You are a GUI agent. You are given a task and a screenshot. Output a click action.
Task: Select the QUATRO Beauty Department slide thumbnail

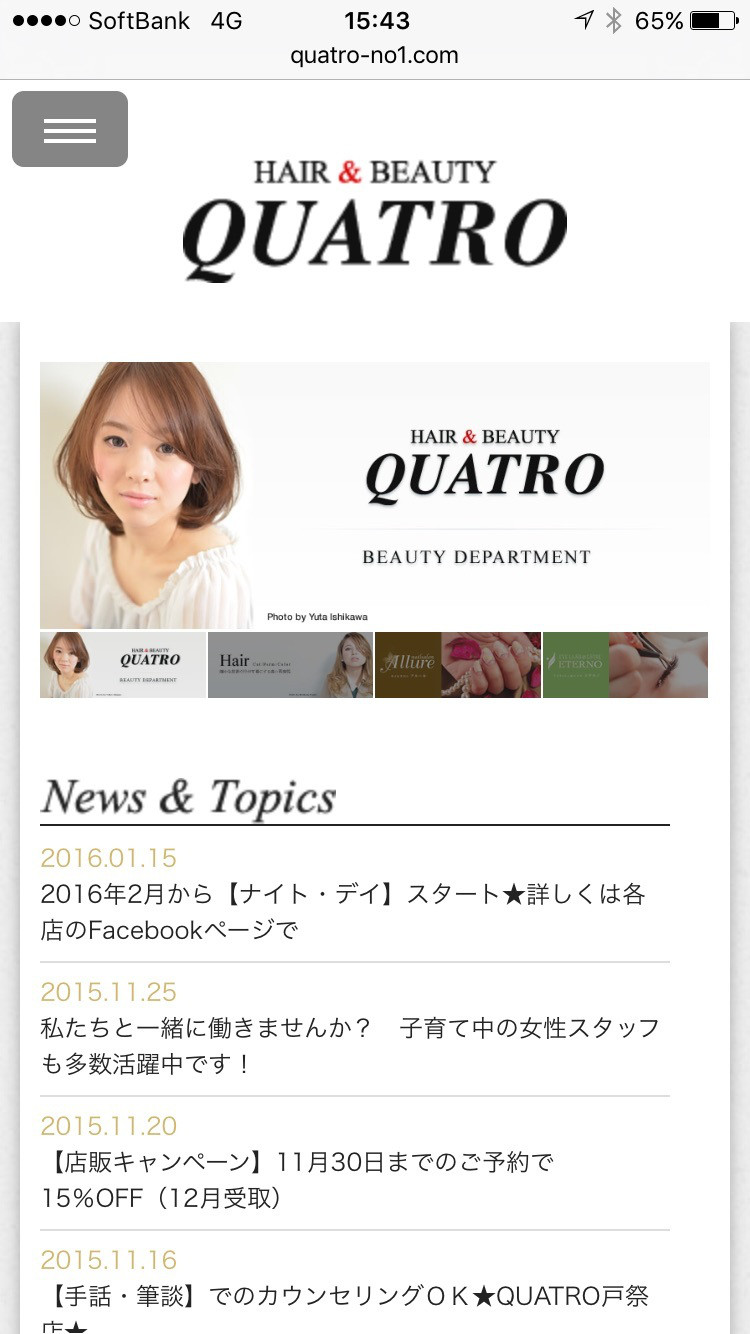123,665
